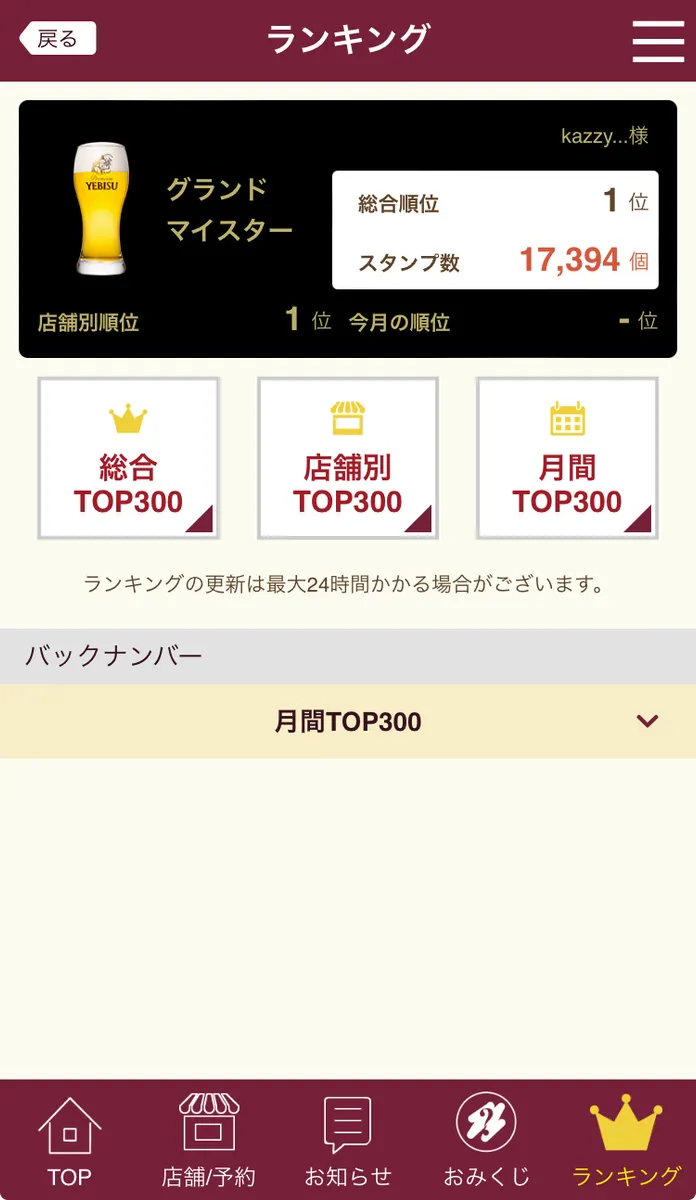The width and height of the screenshot is (696, 1200).
Task: Expand the 月間TOP300 back number dropdown
Action: (348, 721)
